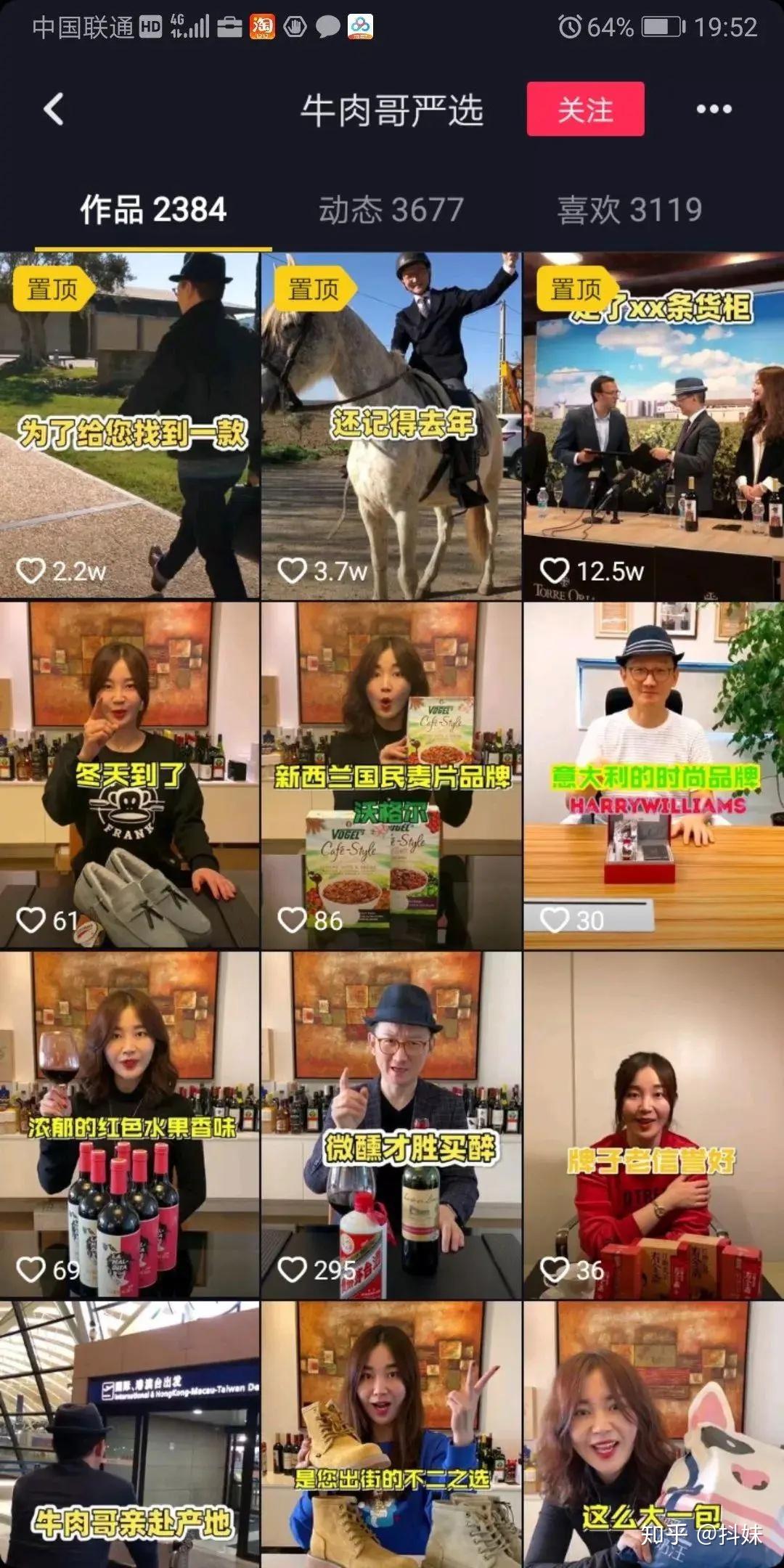Select the 作品 2384 tab
This screenshot has height=1568, width=784.
(153, 210)
